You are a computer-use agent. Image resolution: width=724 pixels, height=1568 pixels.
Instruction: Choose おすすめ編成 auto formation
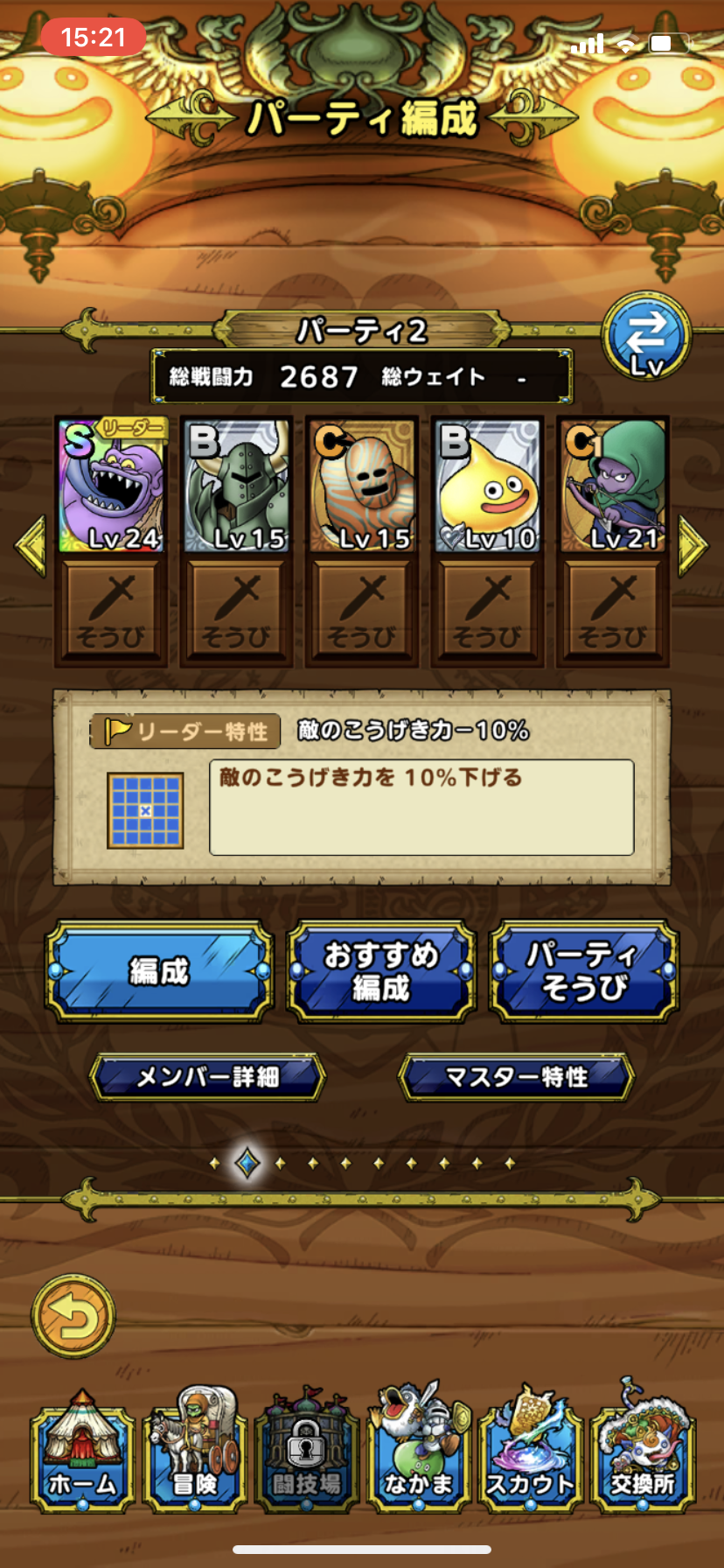[380, 971]
